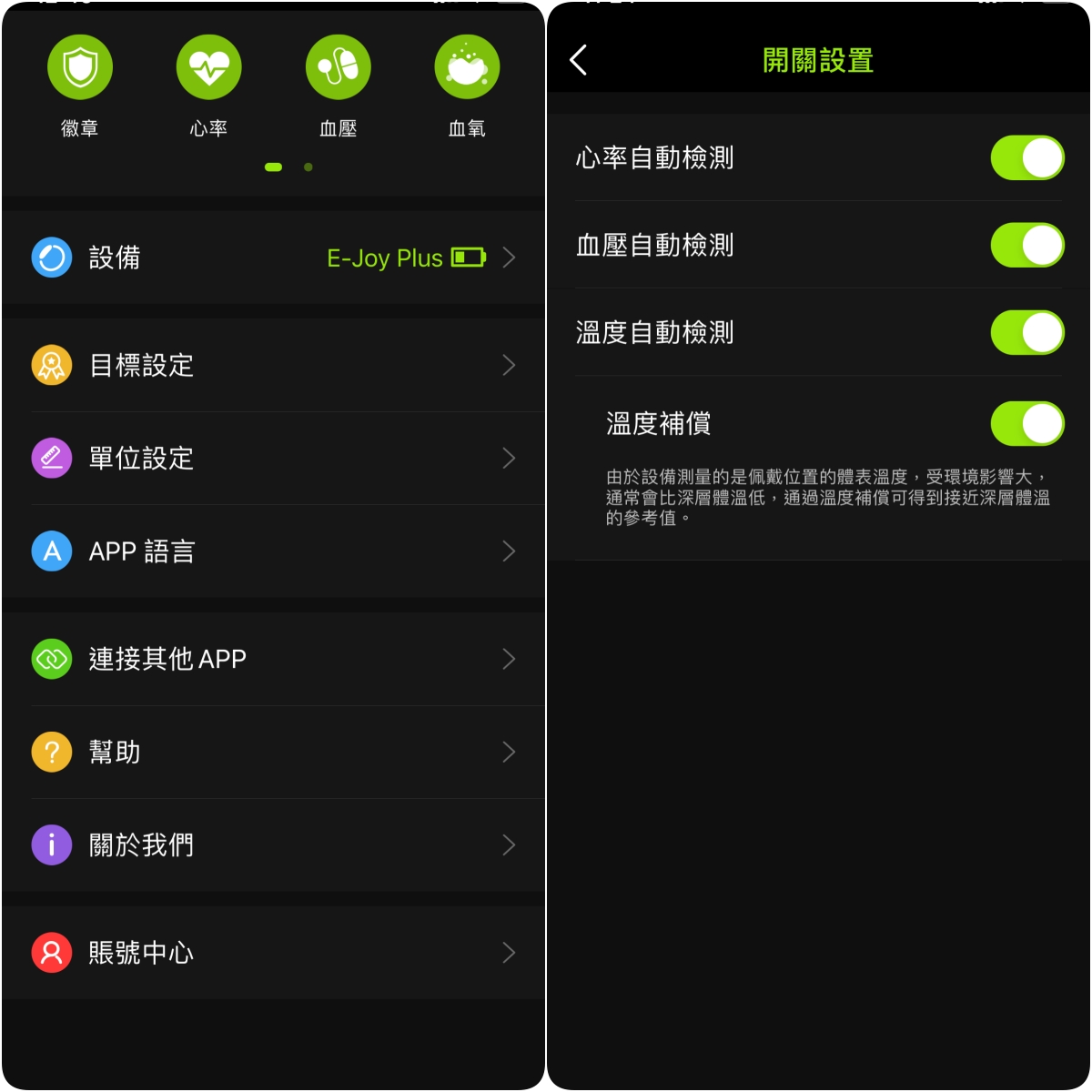Go back from 開關設置 screen
This screenshot has width=1092, height=1092.
pos(579,60)
